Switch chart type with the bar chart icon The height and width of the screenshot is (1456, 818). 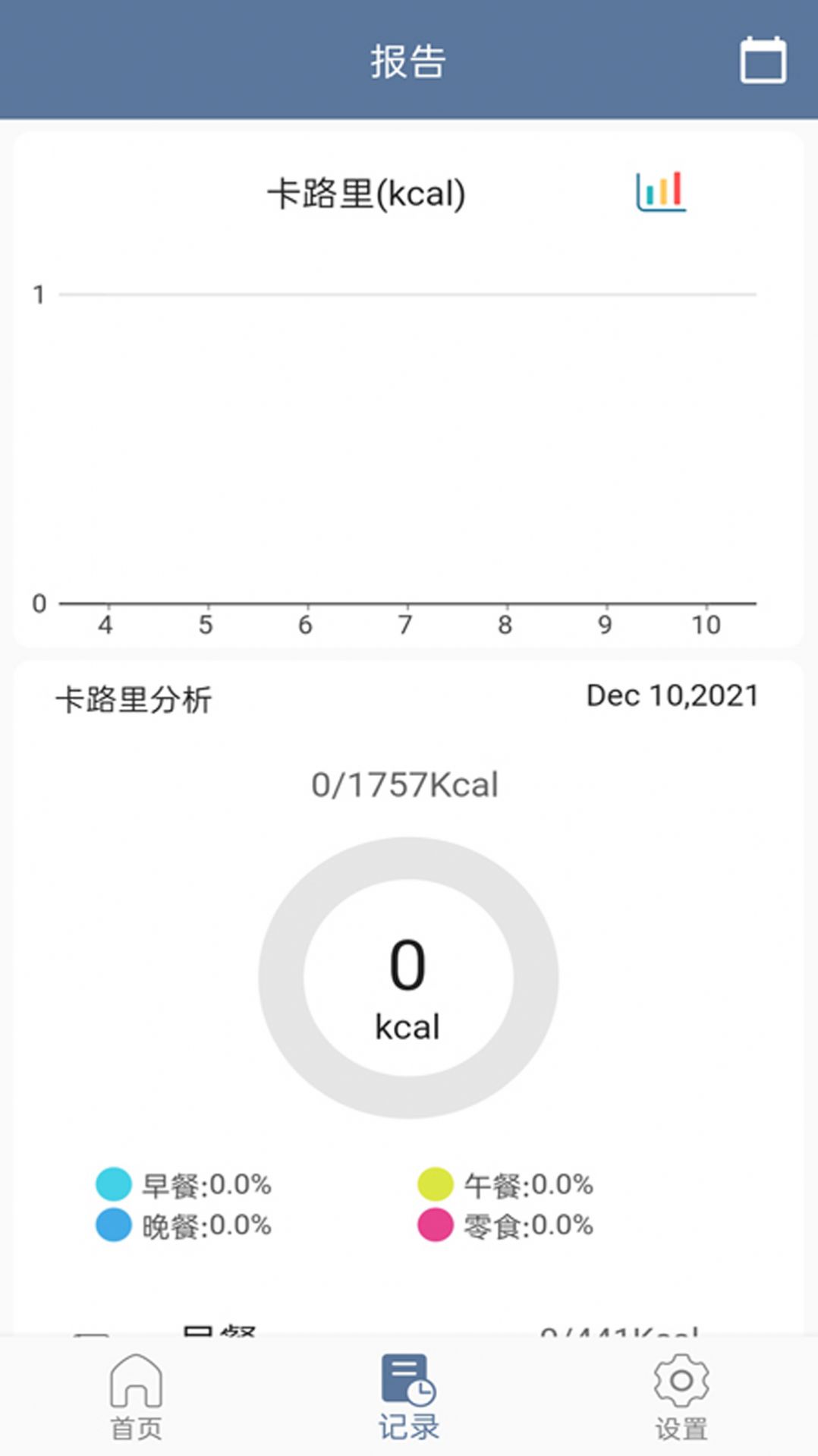[661, 191]
